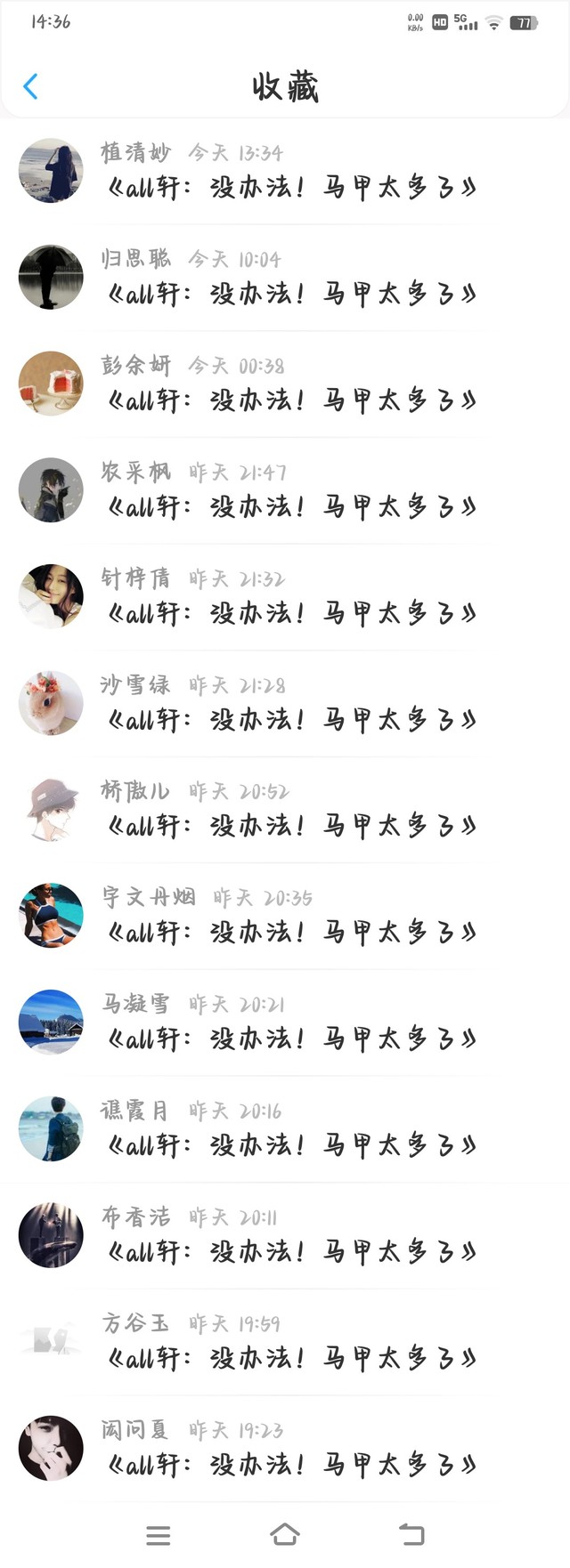Open the item collected by 桥傲儿
The width and height of the screenshot is (570, 1568).
[291, 826]
